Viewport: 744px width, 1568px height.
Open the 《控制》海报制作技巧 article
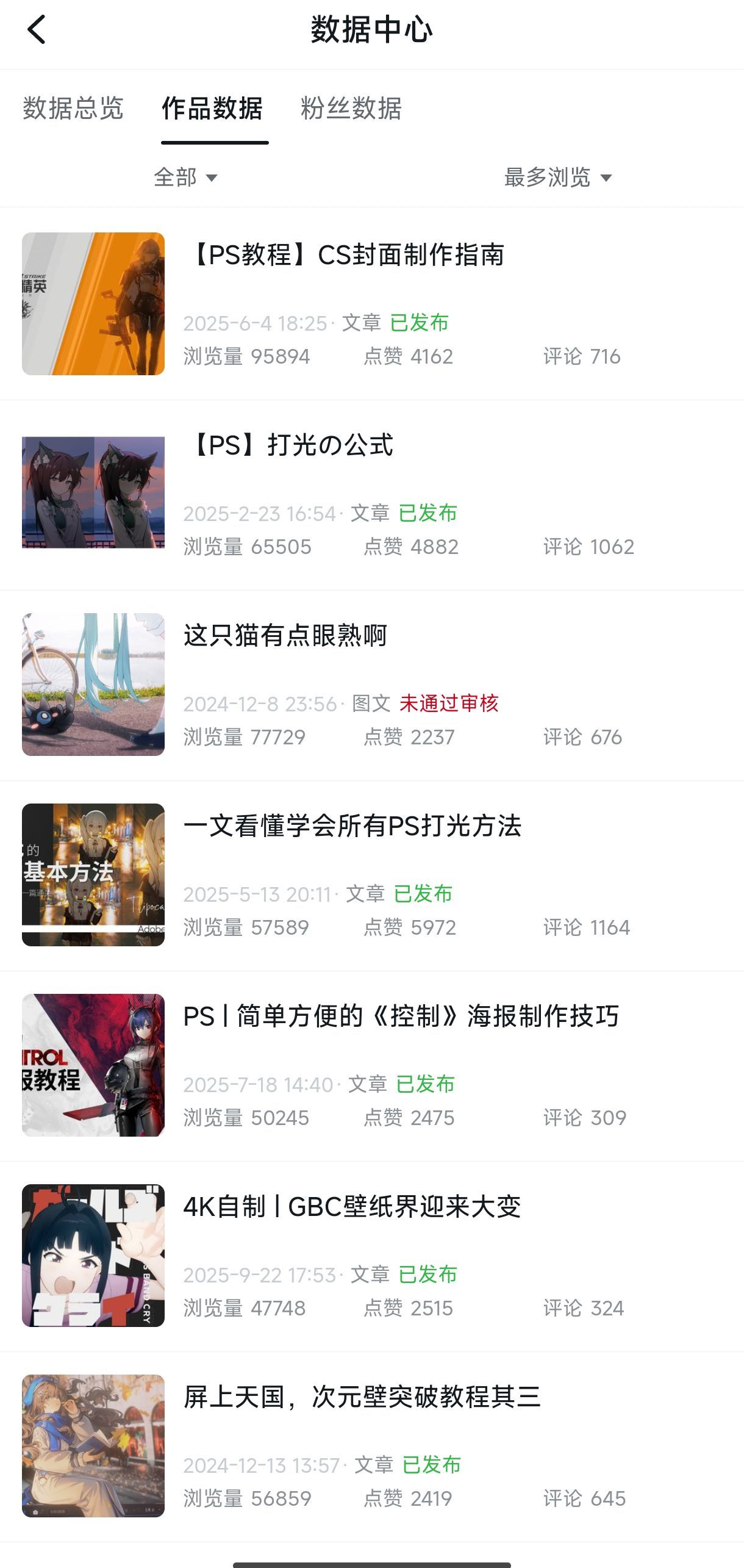[x=401, y=1016]
